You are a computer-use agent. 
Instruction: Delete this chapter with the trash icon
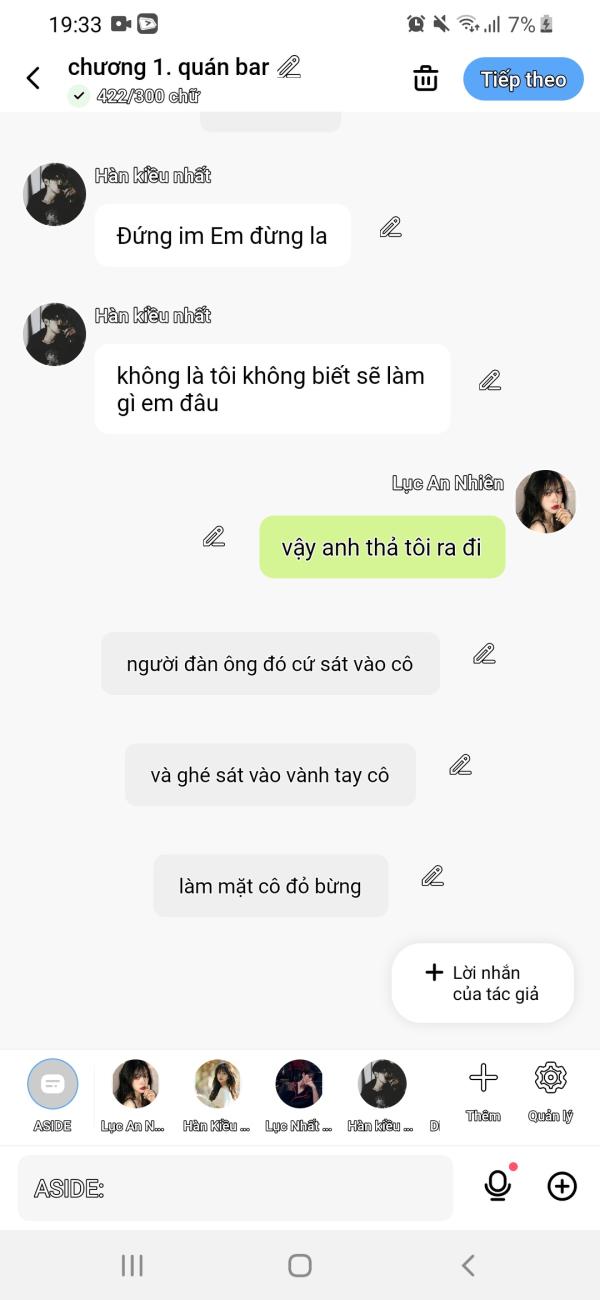(x=426, y=78)
